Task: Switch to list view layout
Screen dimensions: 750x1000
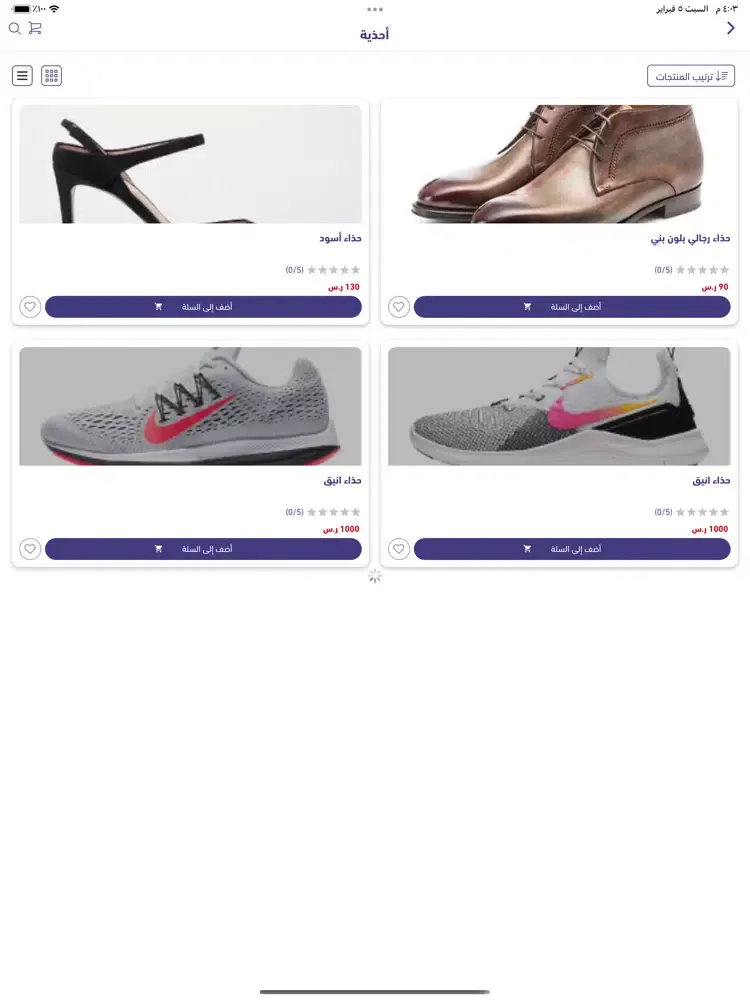Action: 22,76
